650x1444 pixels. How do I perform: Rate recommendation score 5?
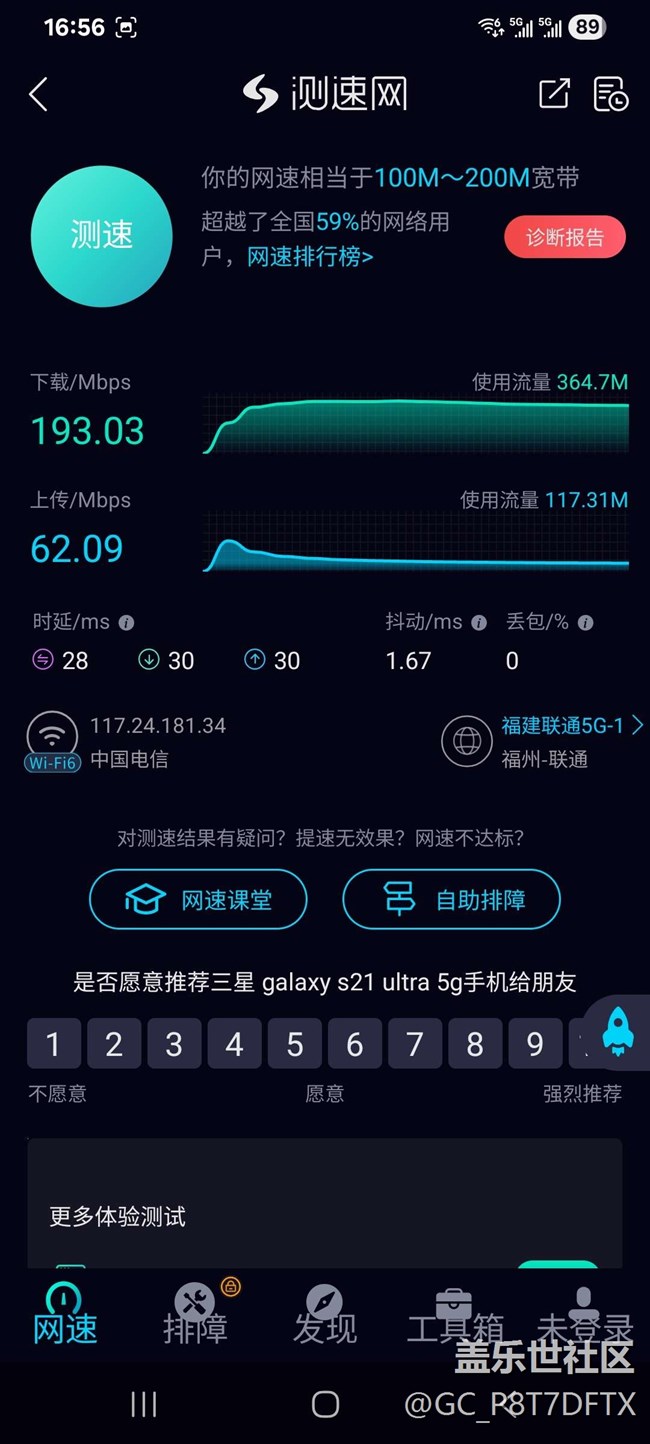pos(294,1045)
